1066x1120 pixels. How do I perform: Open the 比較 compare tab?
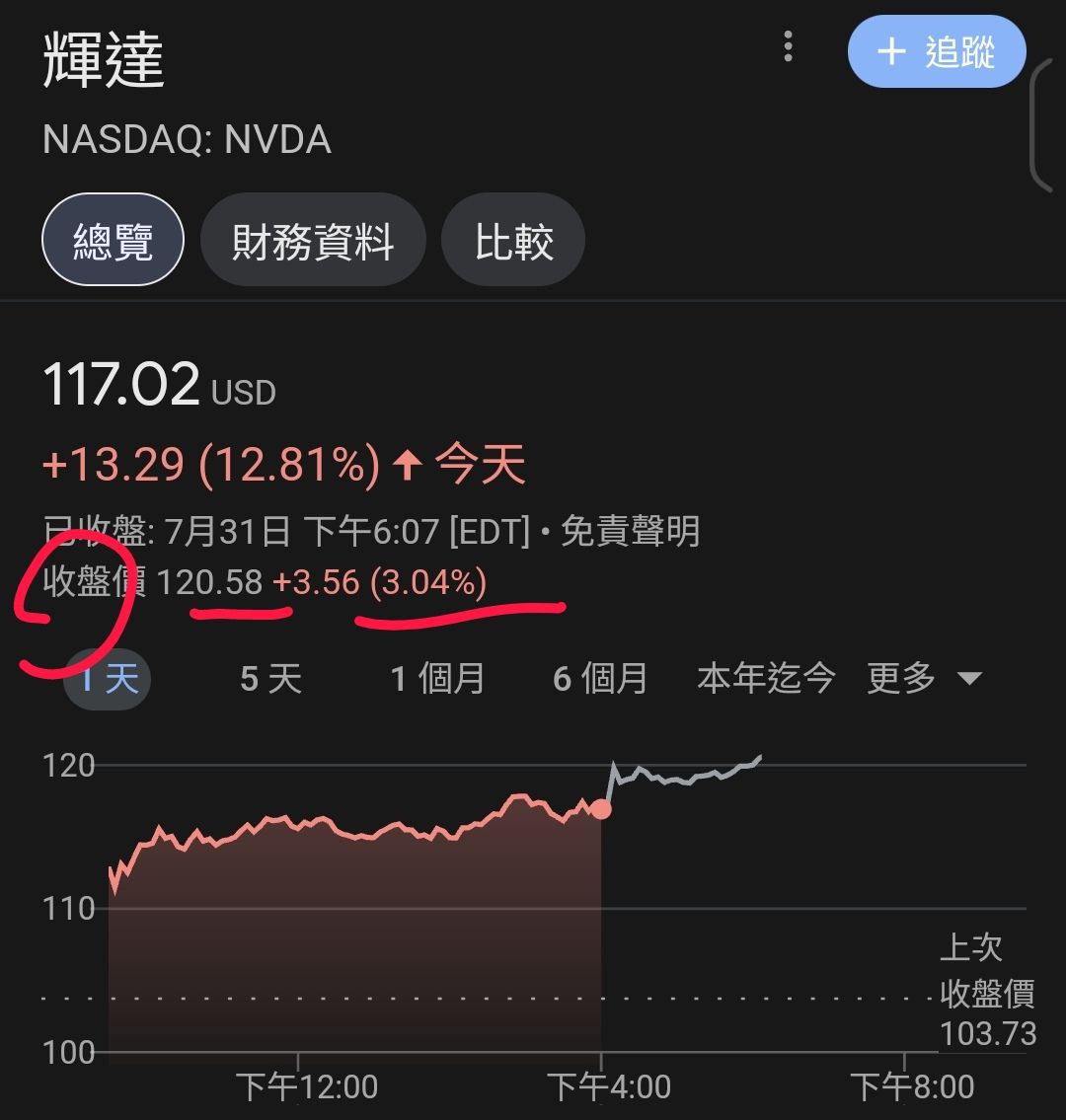click(x=513, y=242)
